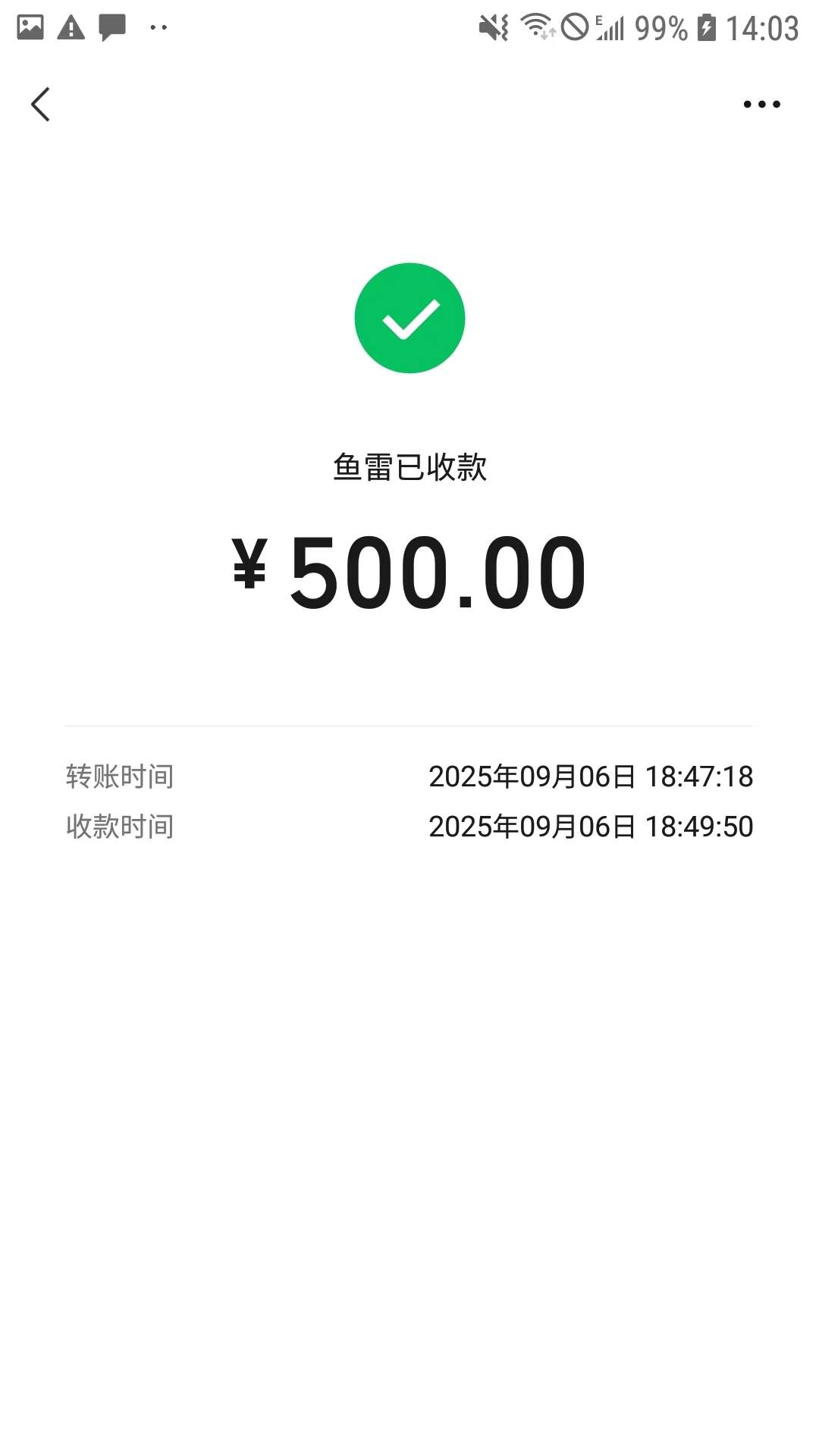Open the more options menu via three dots
The height and width of the screenshot is (1456, 819).
(762, 104)
